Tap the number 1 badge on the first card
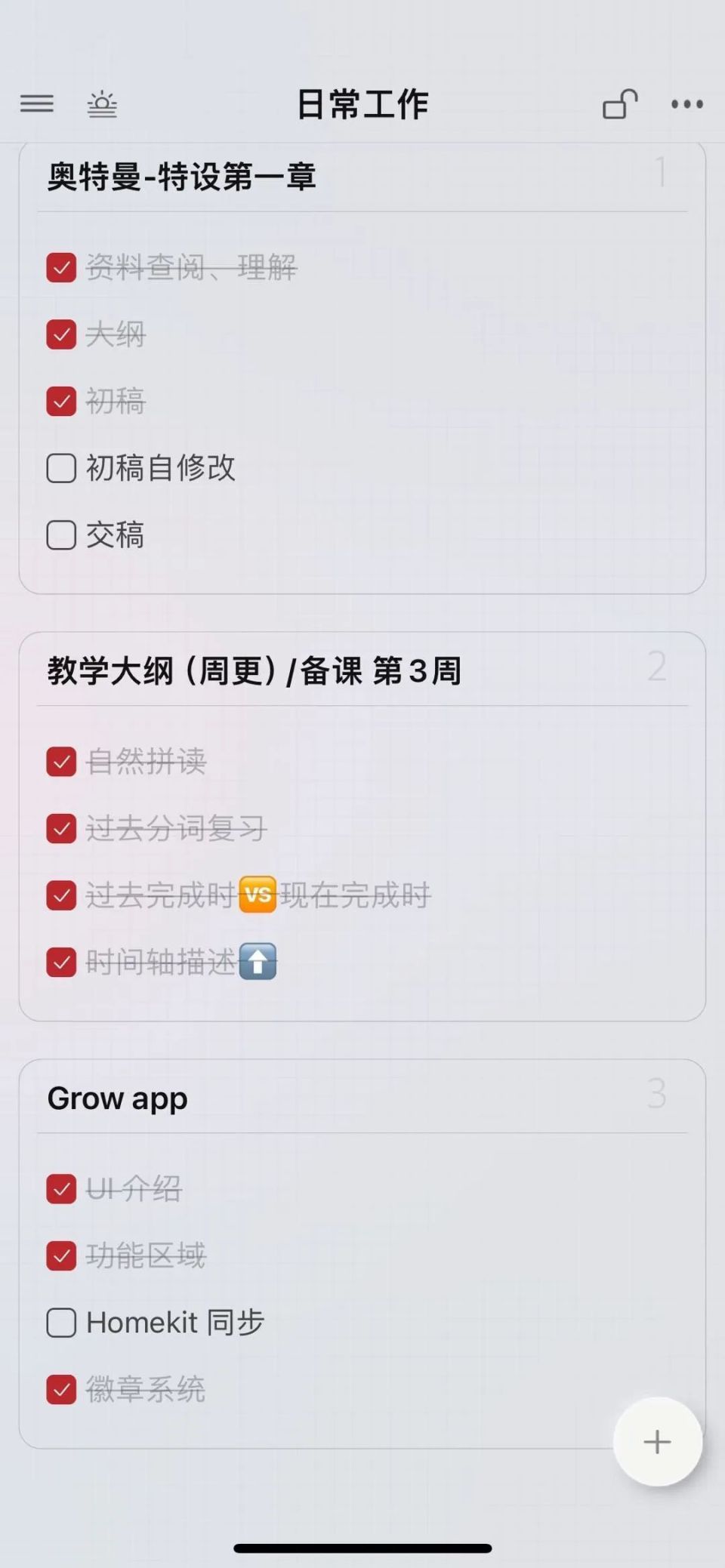The width and height of the screenshot is (725, 1568). (x=660, y=174)
